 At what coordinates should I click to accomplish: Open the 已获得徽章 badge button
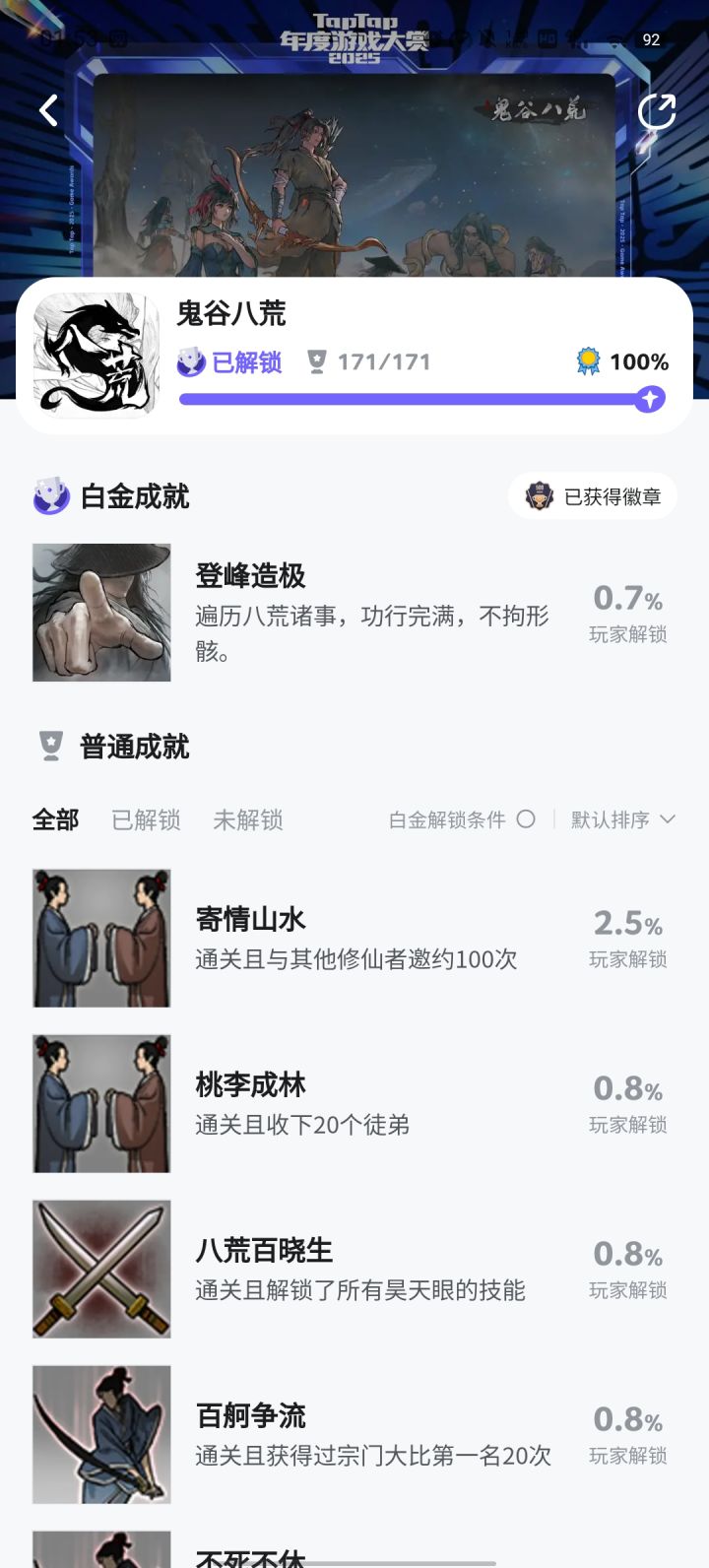593,496
